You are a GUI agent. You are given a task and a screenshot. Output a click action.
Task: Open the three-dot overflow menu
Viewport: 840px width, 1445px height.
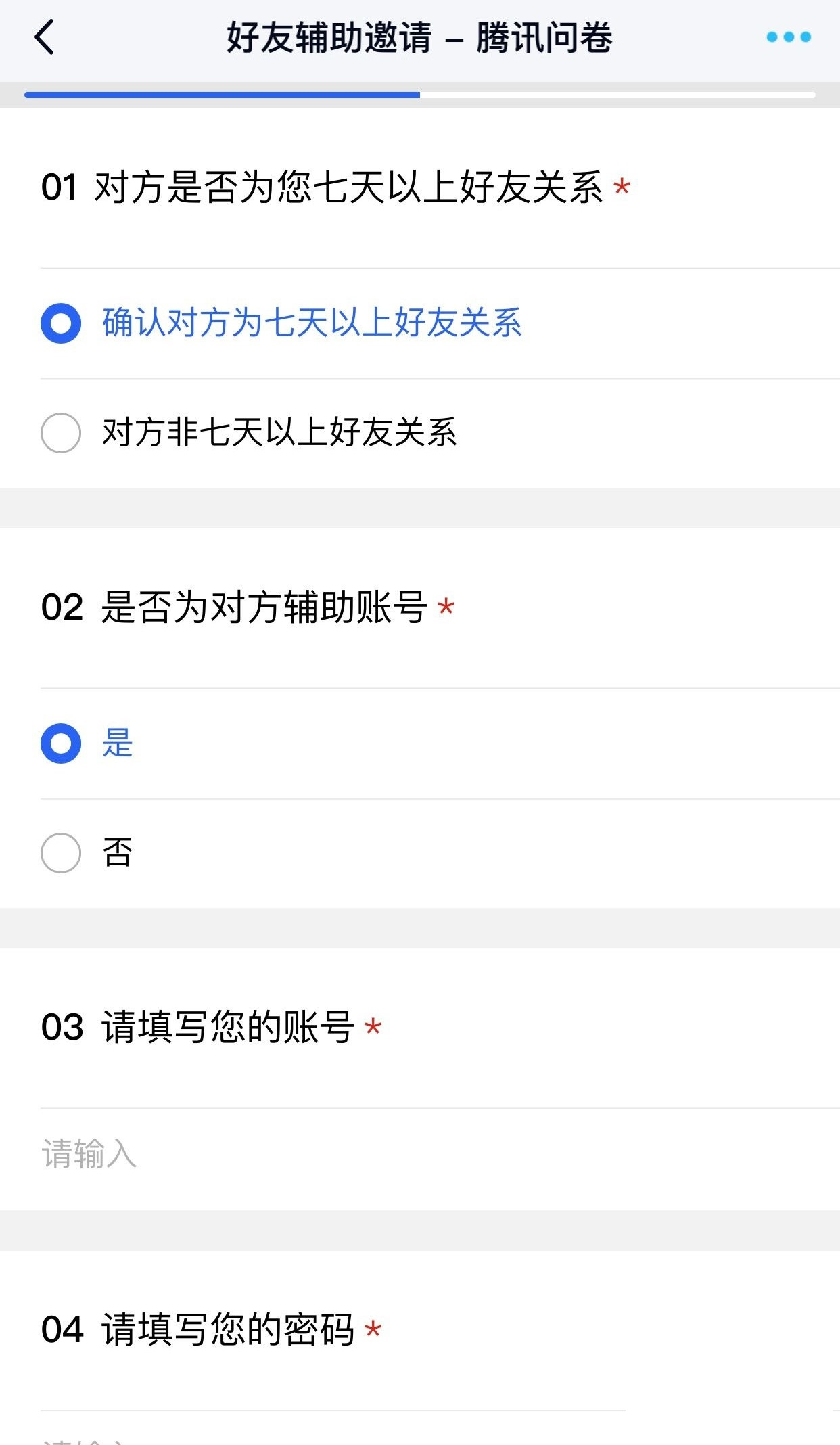point(788,37)
